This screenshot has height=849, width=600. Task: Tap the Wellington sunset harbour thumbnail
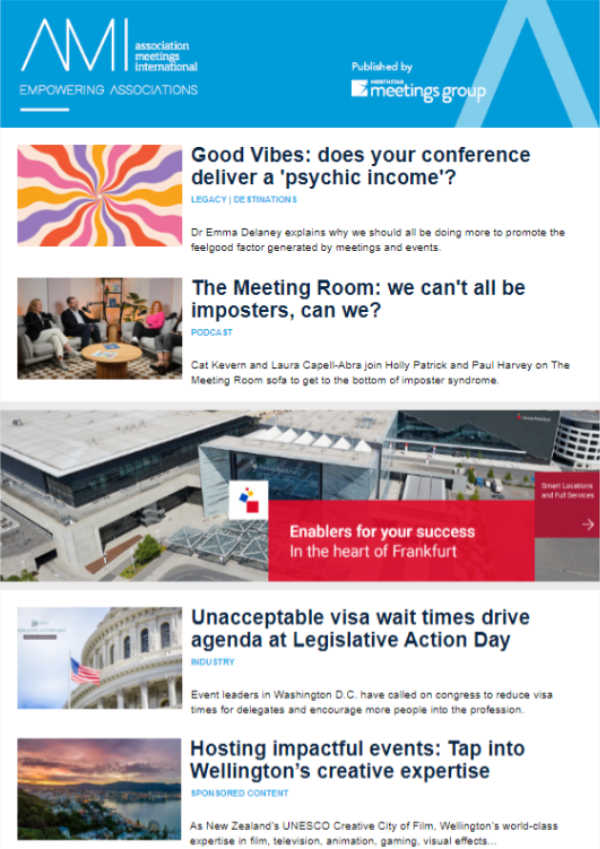100,788
